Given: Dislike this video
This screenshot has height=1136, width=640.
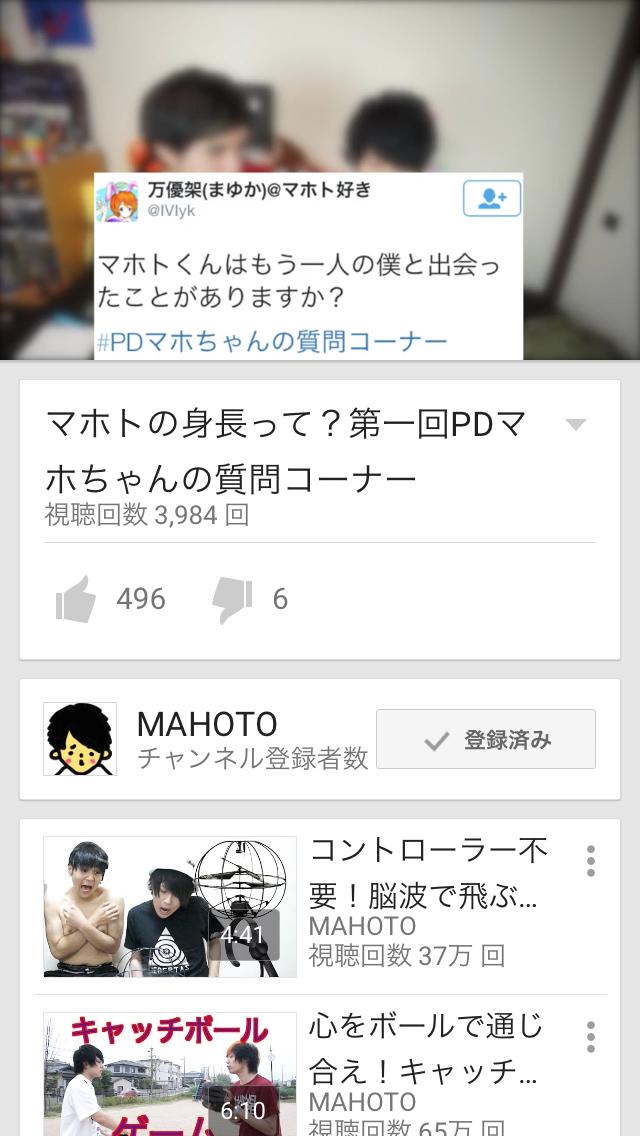Looking at the screenshot, I should (x=231, y=599).
